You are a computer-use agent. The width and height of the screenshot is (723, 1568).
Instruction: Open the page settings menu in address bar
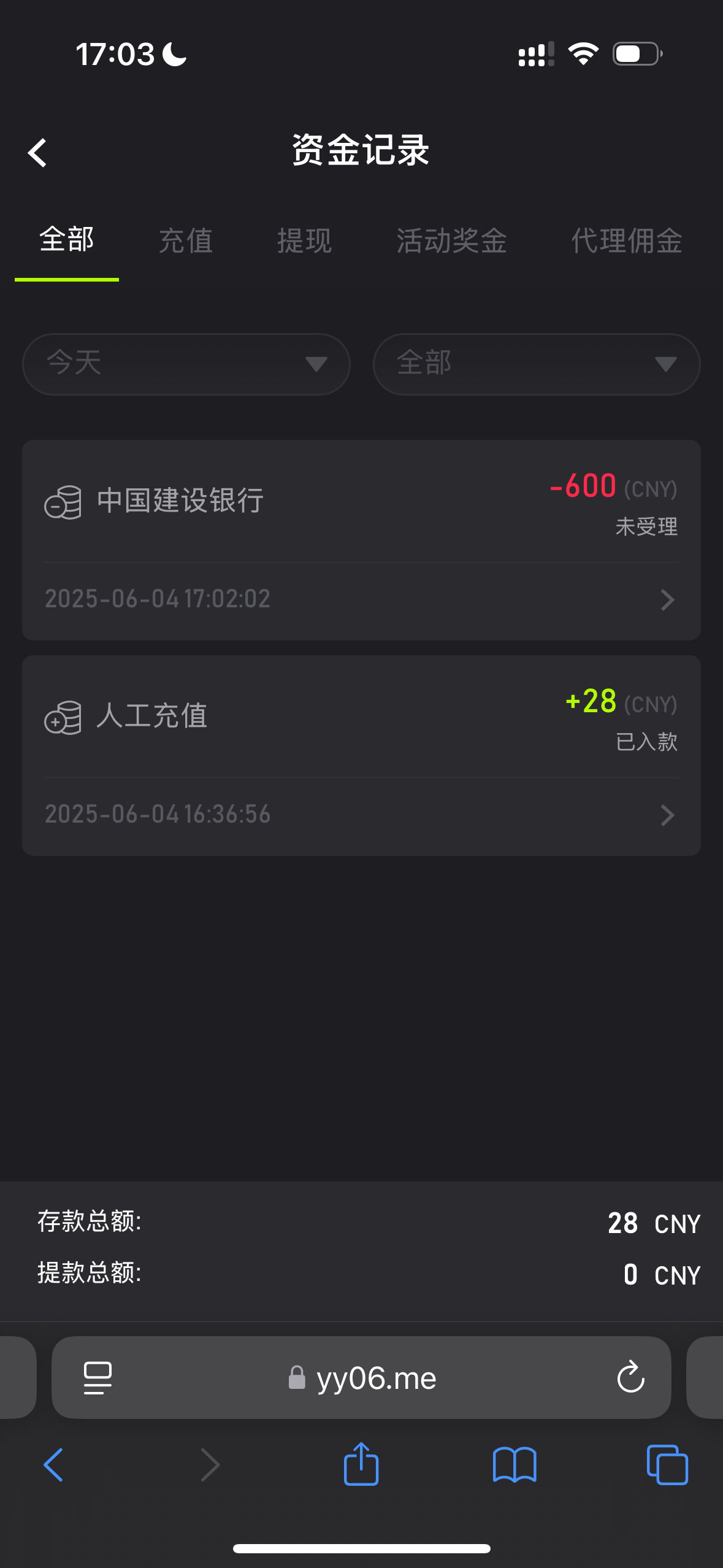[x=98, y=1378]
